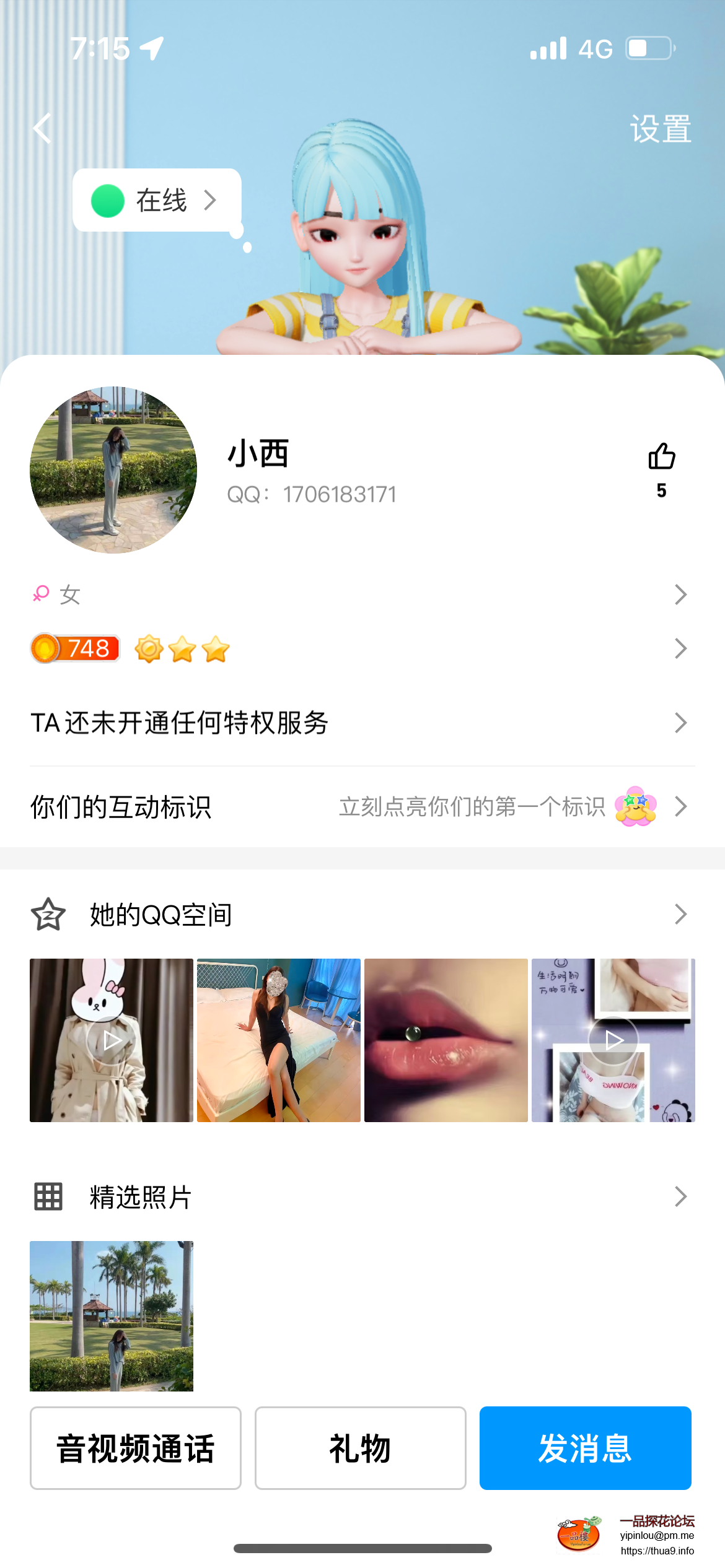This screenshot has width=725, height=1568.
Task: Open 设置 settings
Action: pyautogui.click(x=661, y=129)
